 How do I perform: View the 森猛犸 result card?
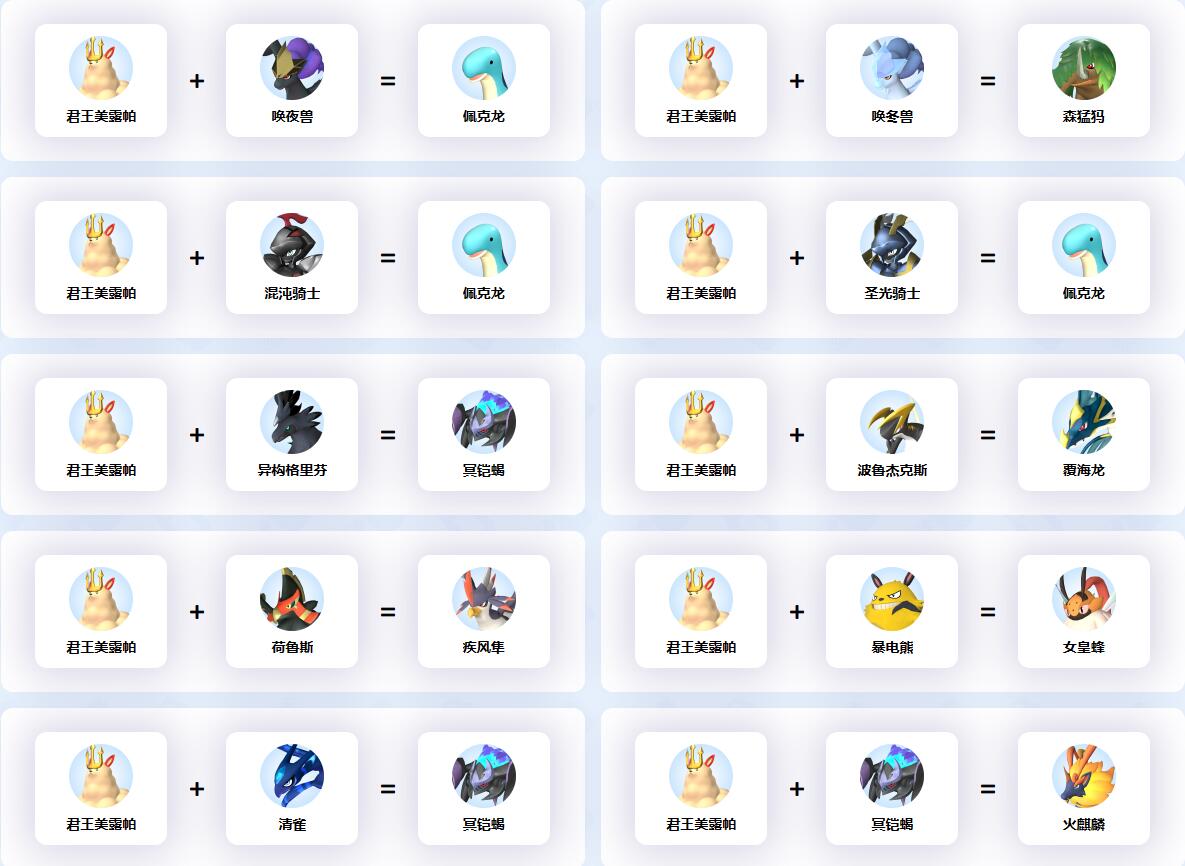pyautogui.click(x=1083, y=81)
